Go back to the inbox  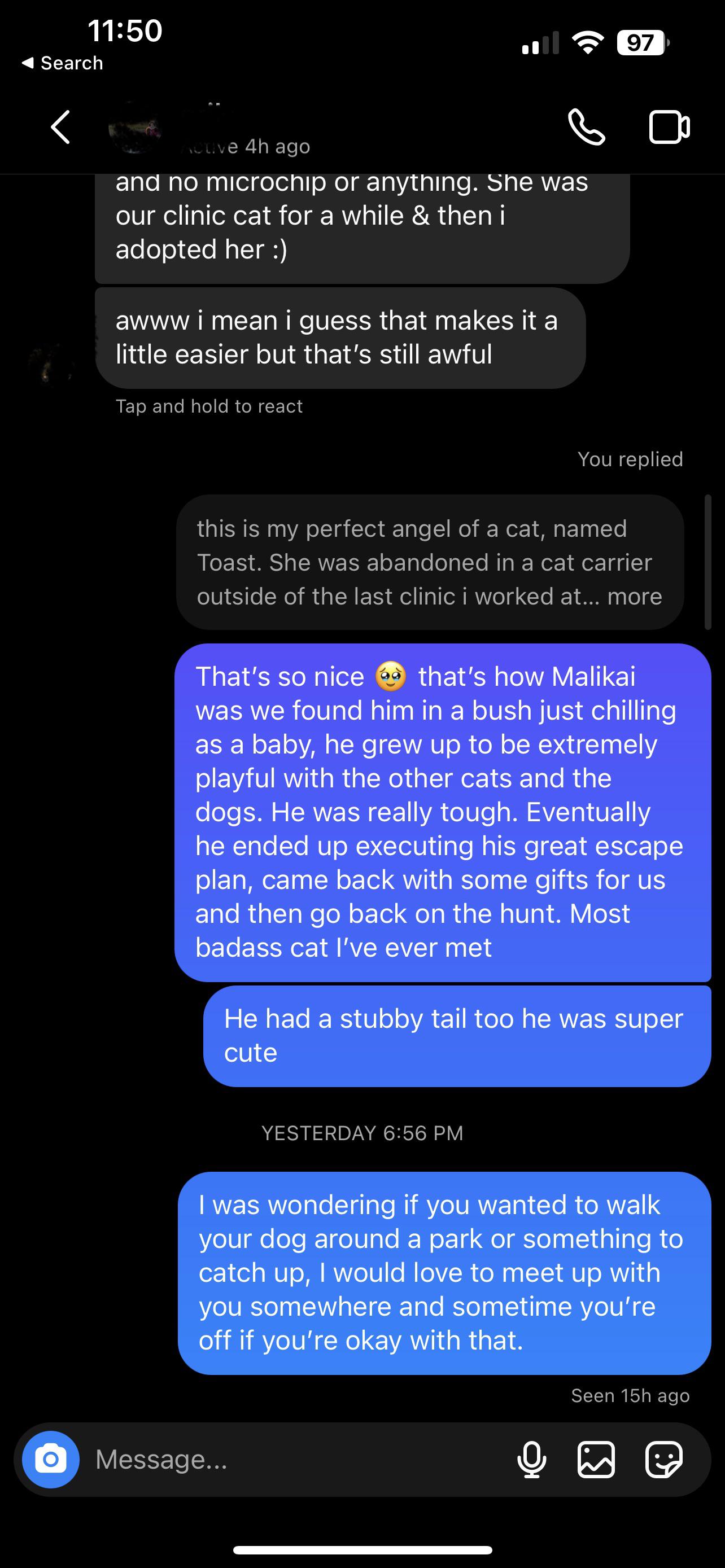pos(60,127)
